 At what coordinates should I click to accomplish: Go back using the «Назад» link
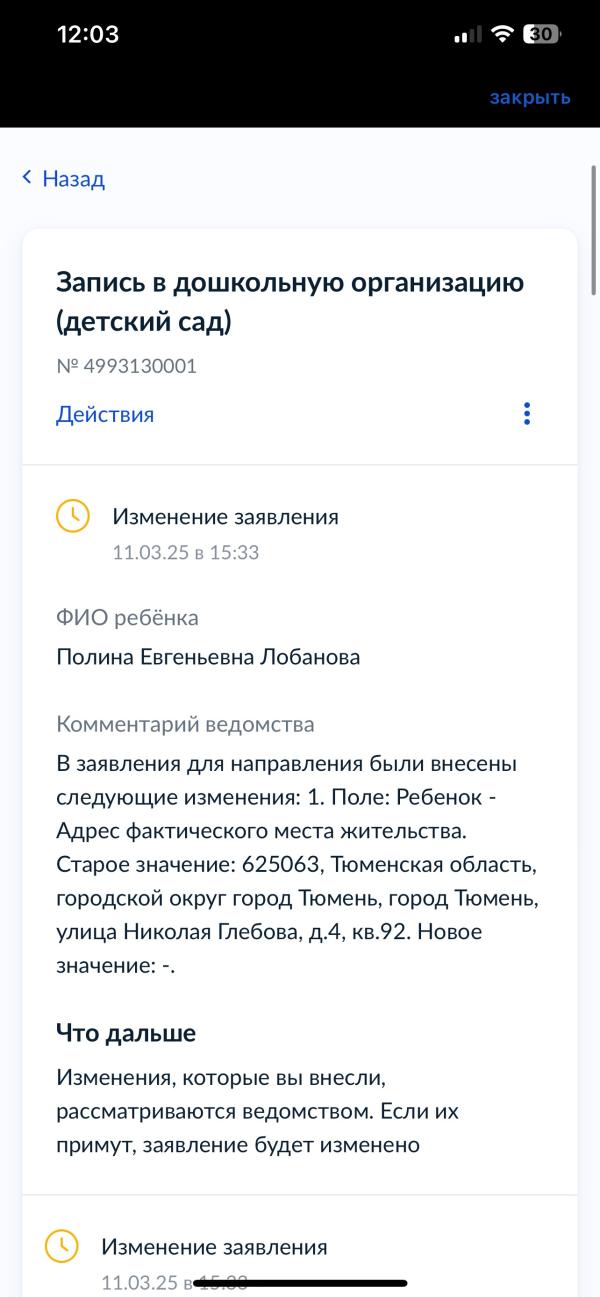64,179
